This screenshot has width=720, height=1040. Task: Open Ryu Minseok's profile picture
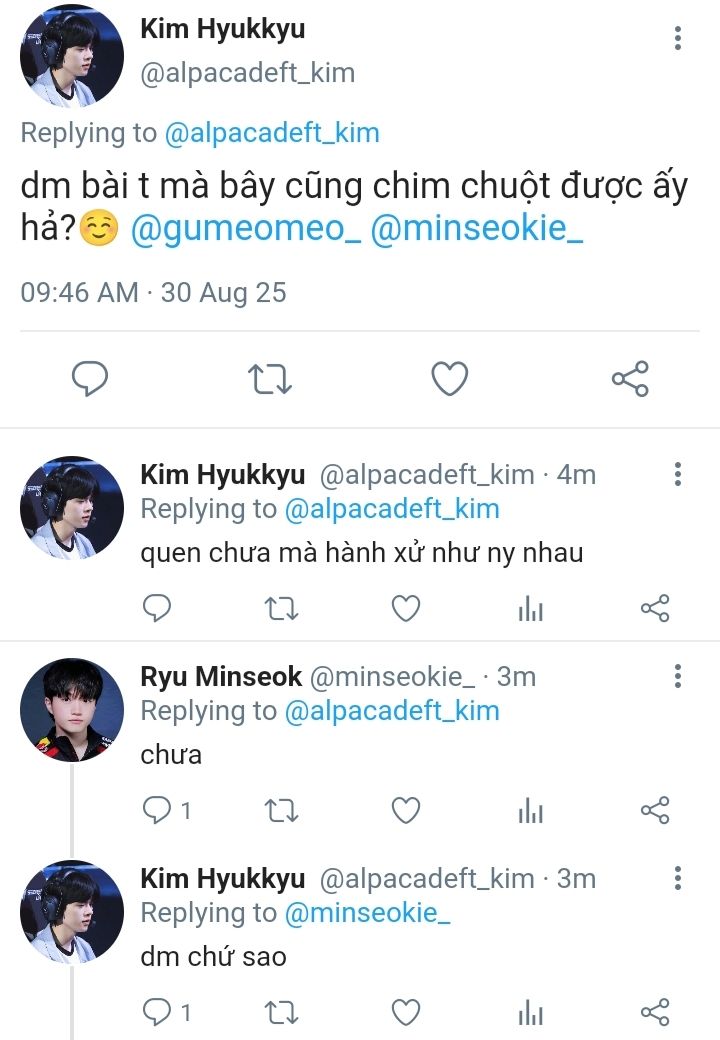click(72, 710)
